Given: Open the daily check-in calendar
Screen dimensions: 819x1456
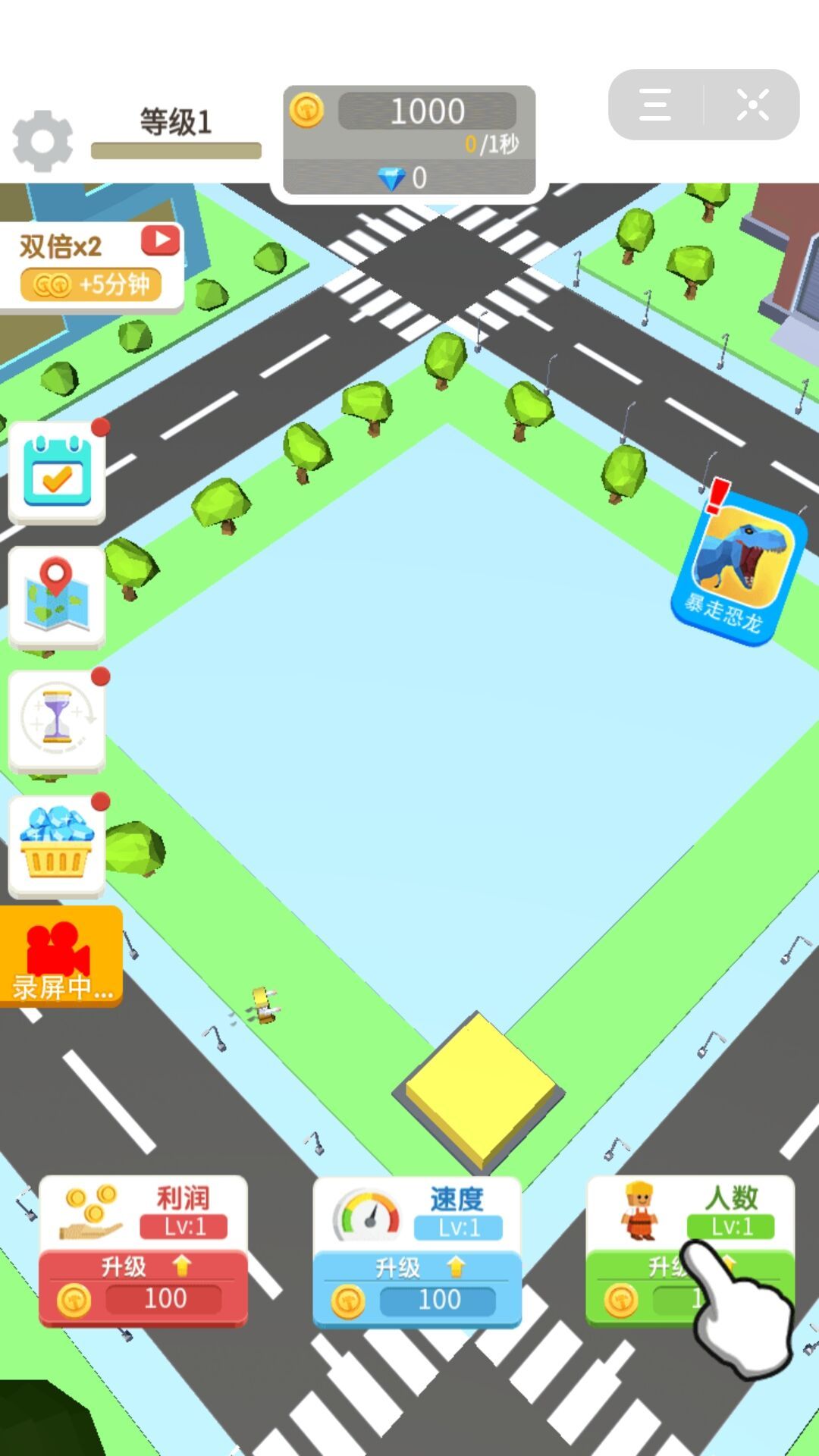Looking at the screenshot, I should pyautogui.click(x=57, y=472).
